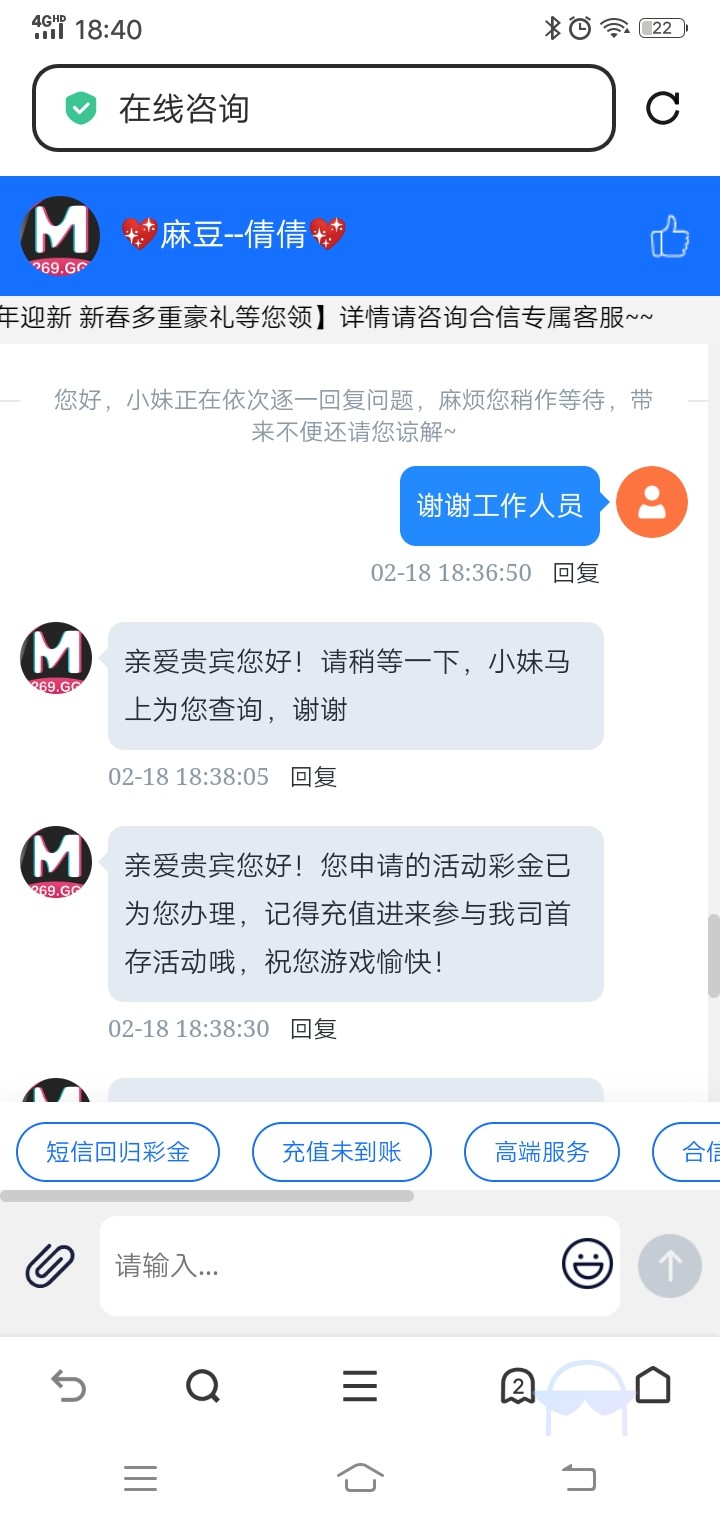This screenshot has width=720, height=1520.
Task: Go back using the browser back arrow
Action: click(x=68, y=1386)
